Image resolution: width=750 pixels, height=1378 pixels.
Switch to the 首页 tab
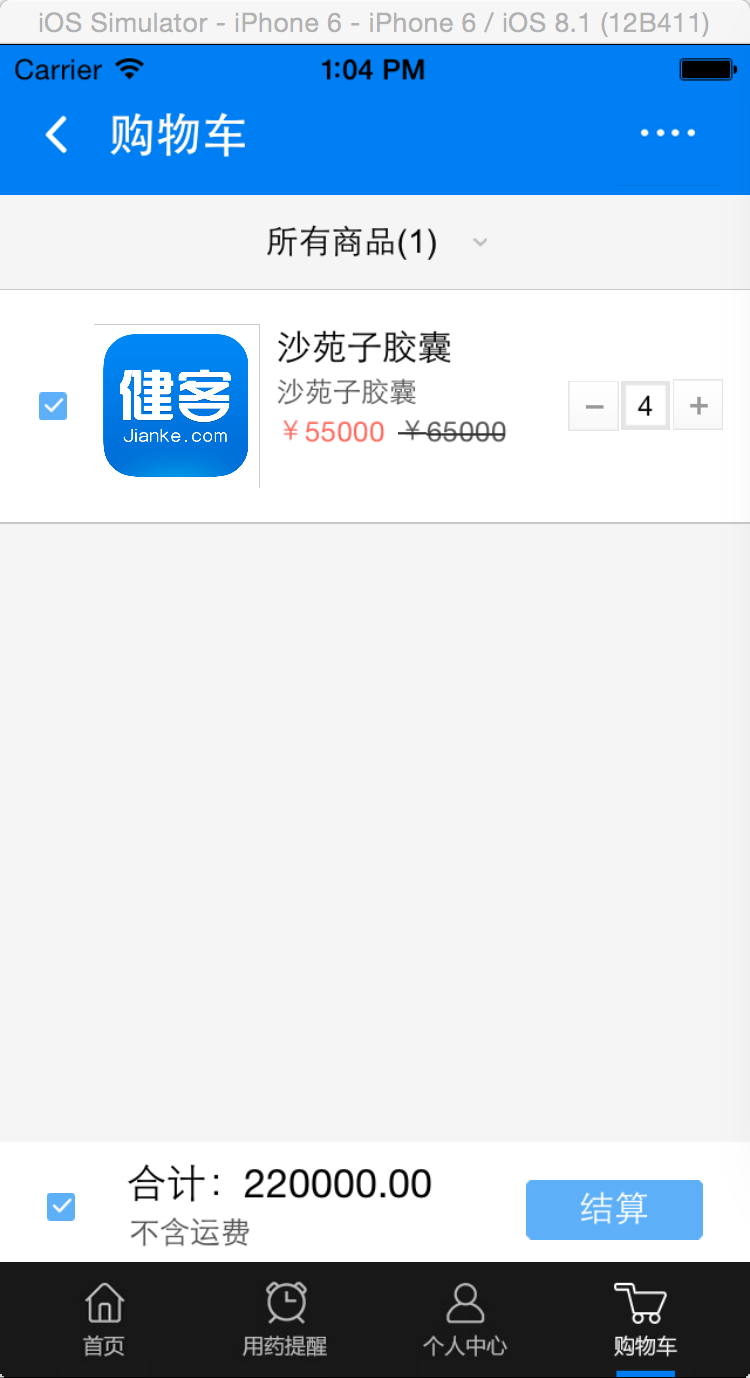104,1320
